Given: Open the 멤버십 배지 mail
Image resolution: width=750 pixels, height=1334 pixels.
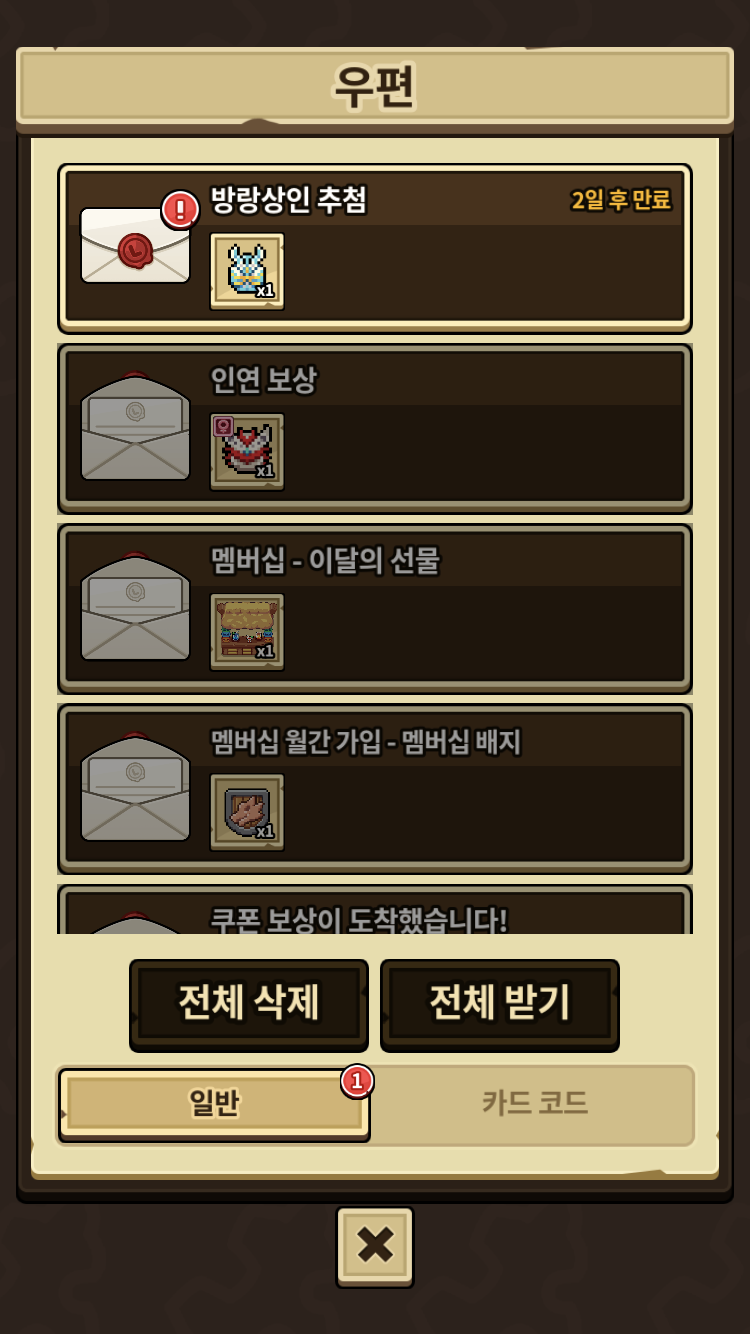Looking at the screenshot, I should point(375,788).
